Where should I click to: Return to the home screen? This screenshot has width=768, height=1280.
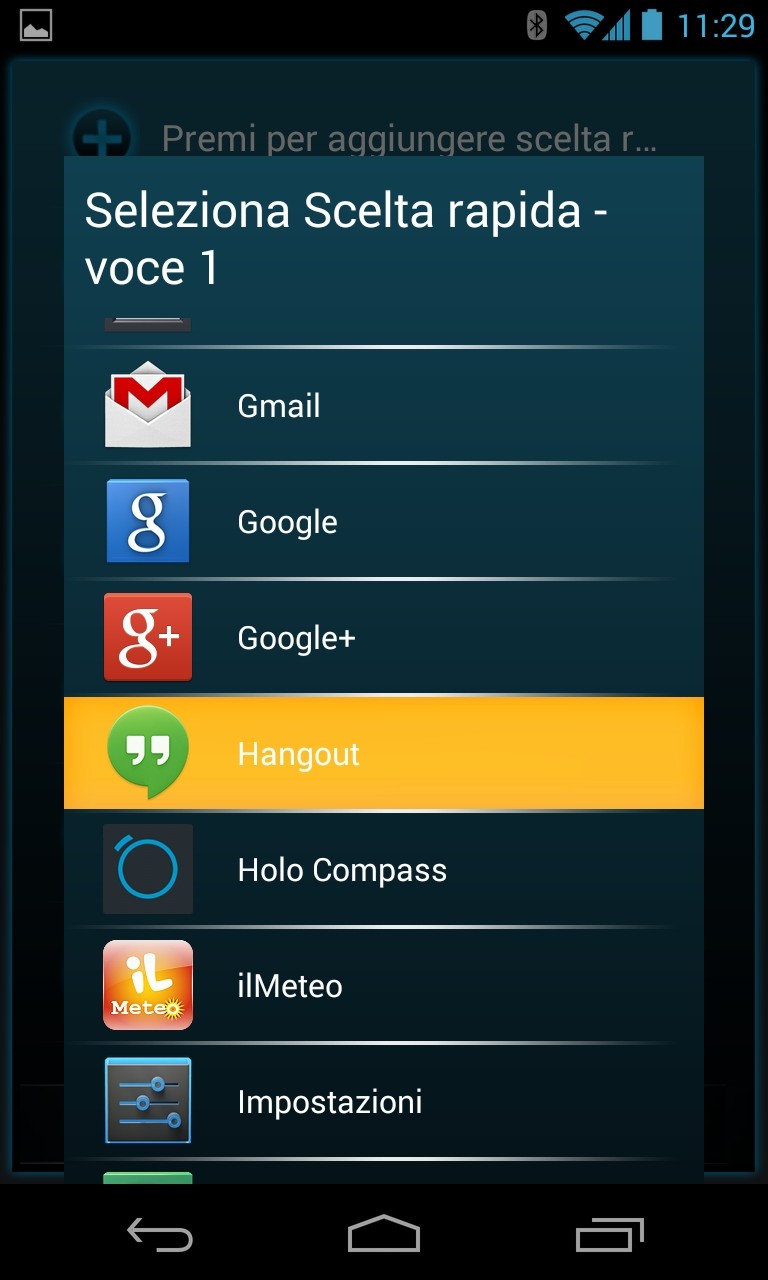tap(384, 1235)
